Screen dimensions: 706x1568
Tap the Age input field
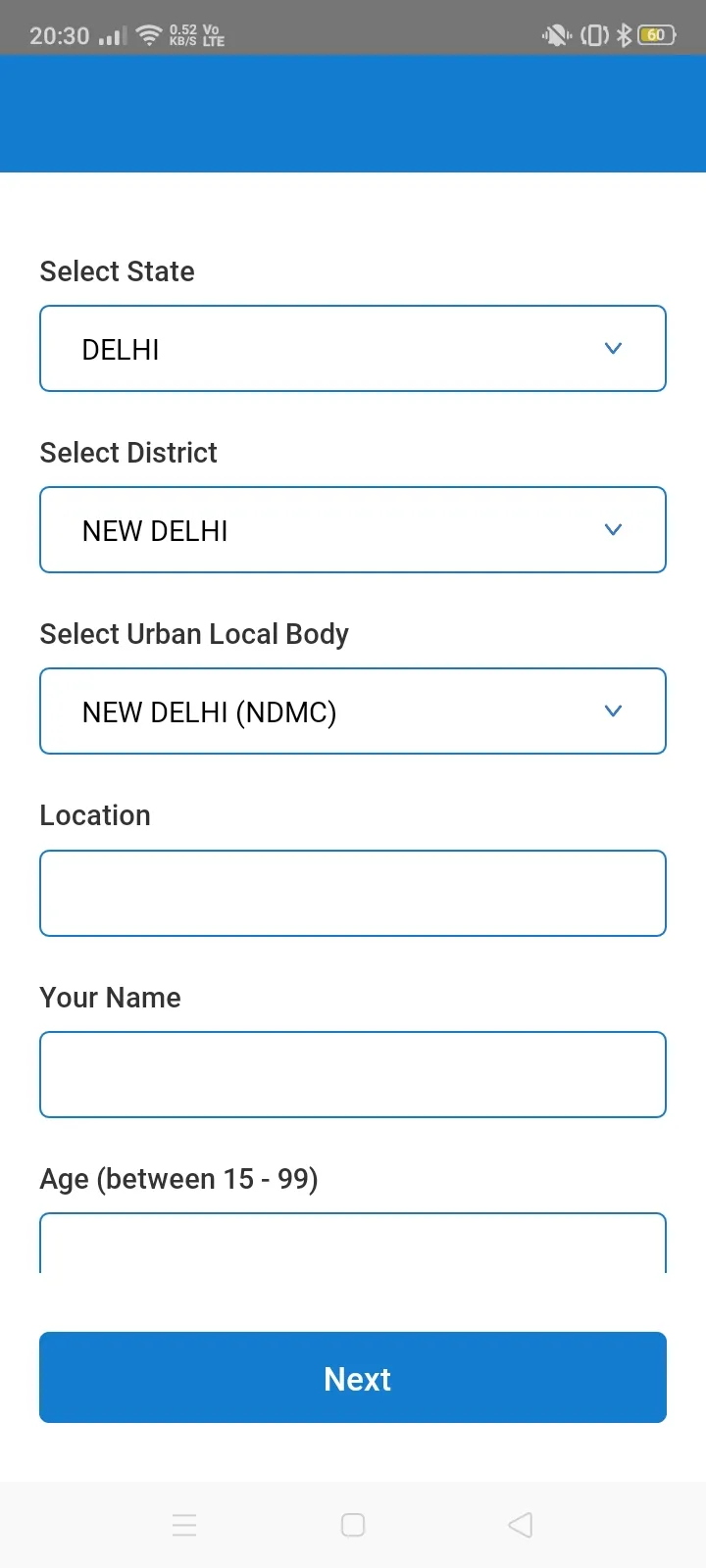pyautogui.click(x=353, y=1245)
